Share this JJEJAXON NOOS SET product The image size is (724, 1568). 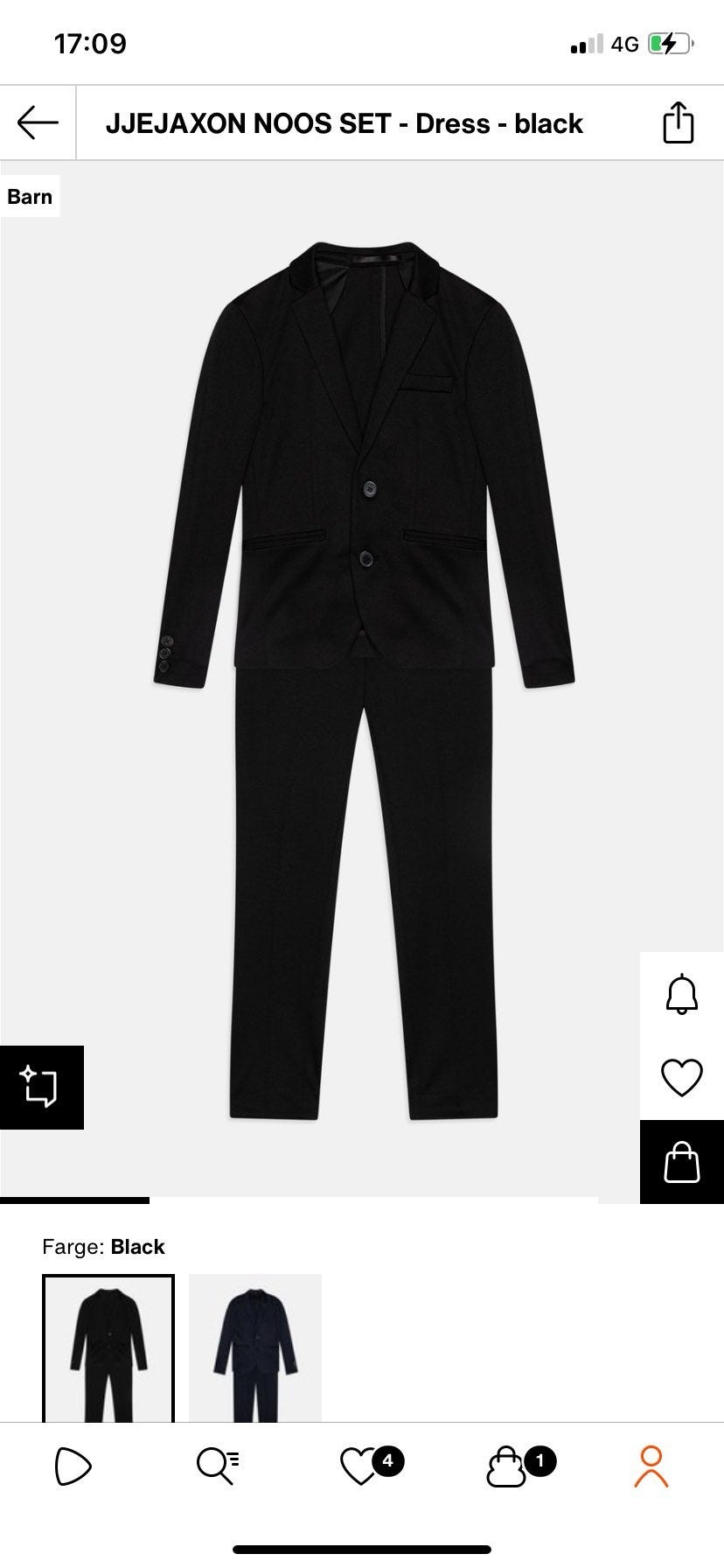pyautogui.click(x=679, y=122)
